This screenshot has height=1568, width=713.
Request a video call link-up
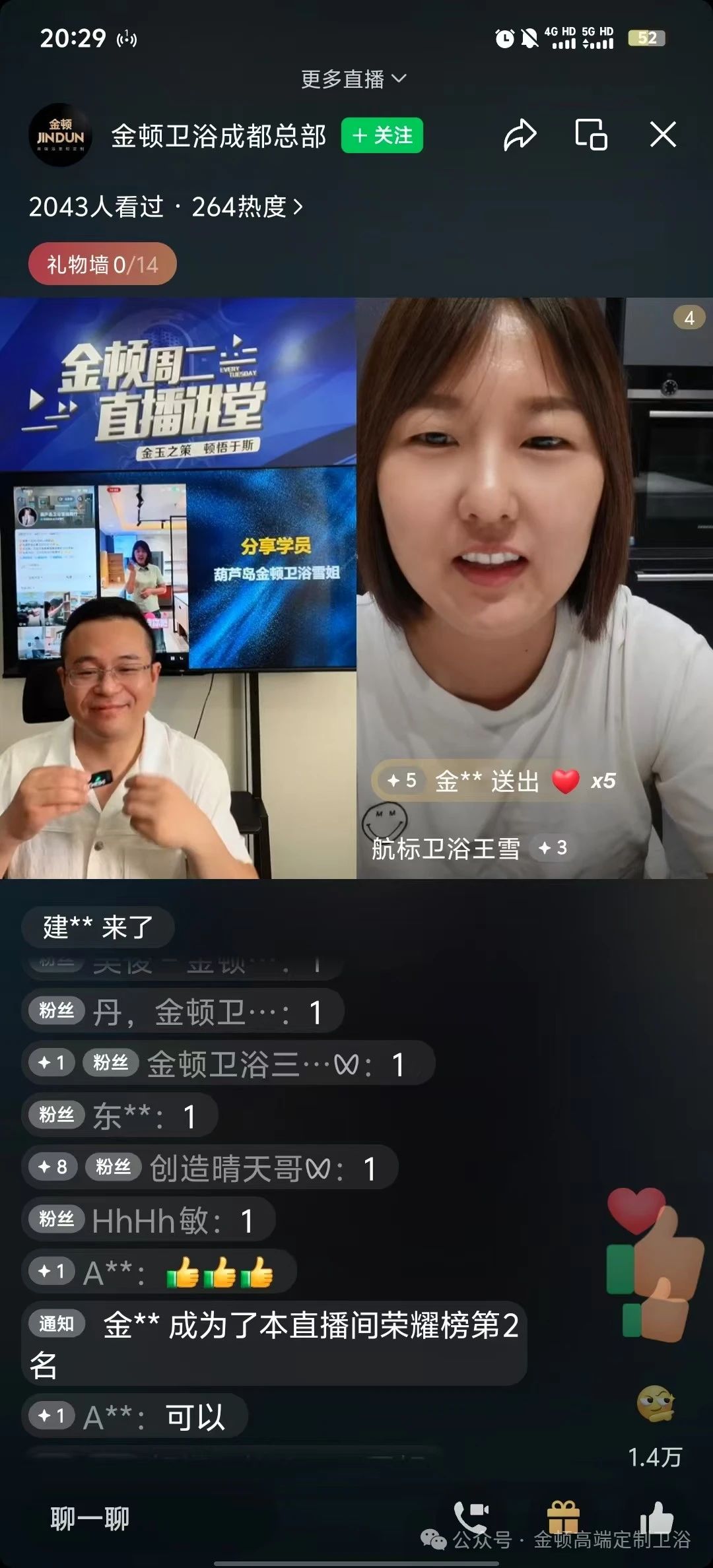coord(470,1517)
